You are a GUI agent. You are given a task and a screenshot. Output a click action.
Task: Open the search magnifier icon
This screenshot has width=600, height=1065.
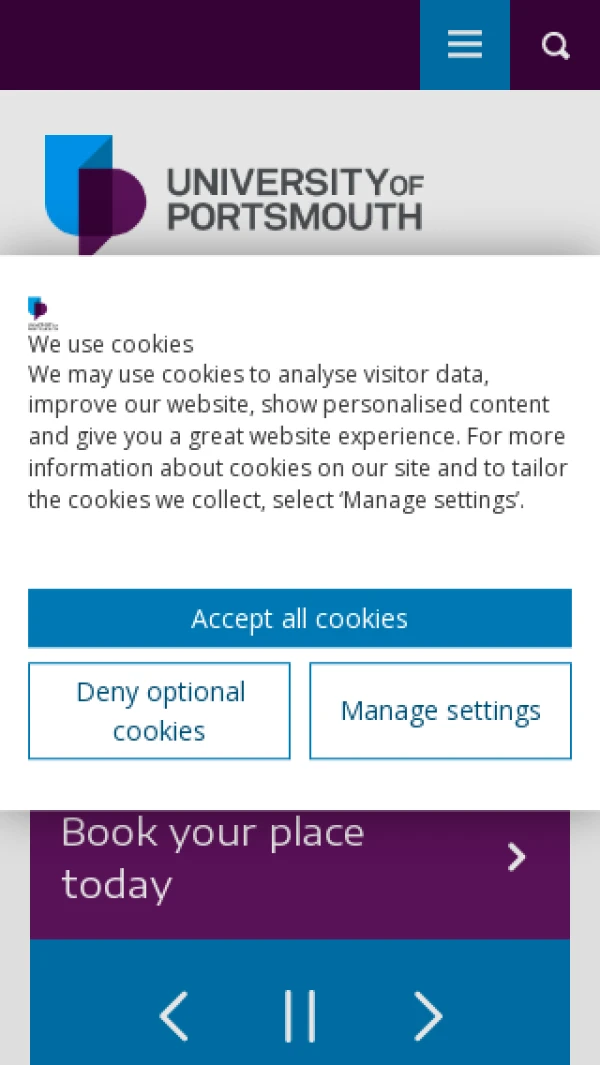click(x=555, y=45)
